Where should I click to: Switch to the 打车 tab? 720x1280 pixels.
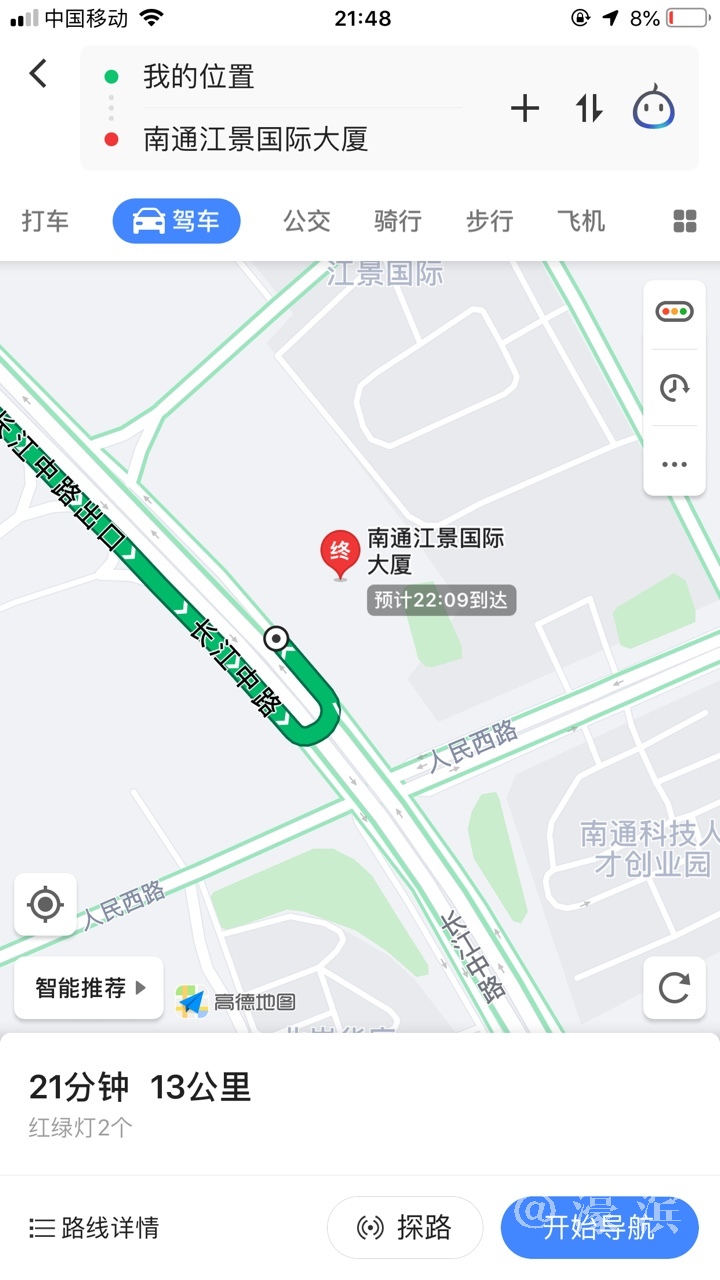pos(46,221)
